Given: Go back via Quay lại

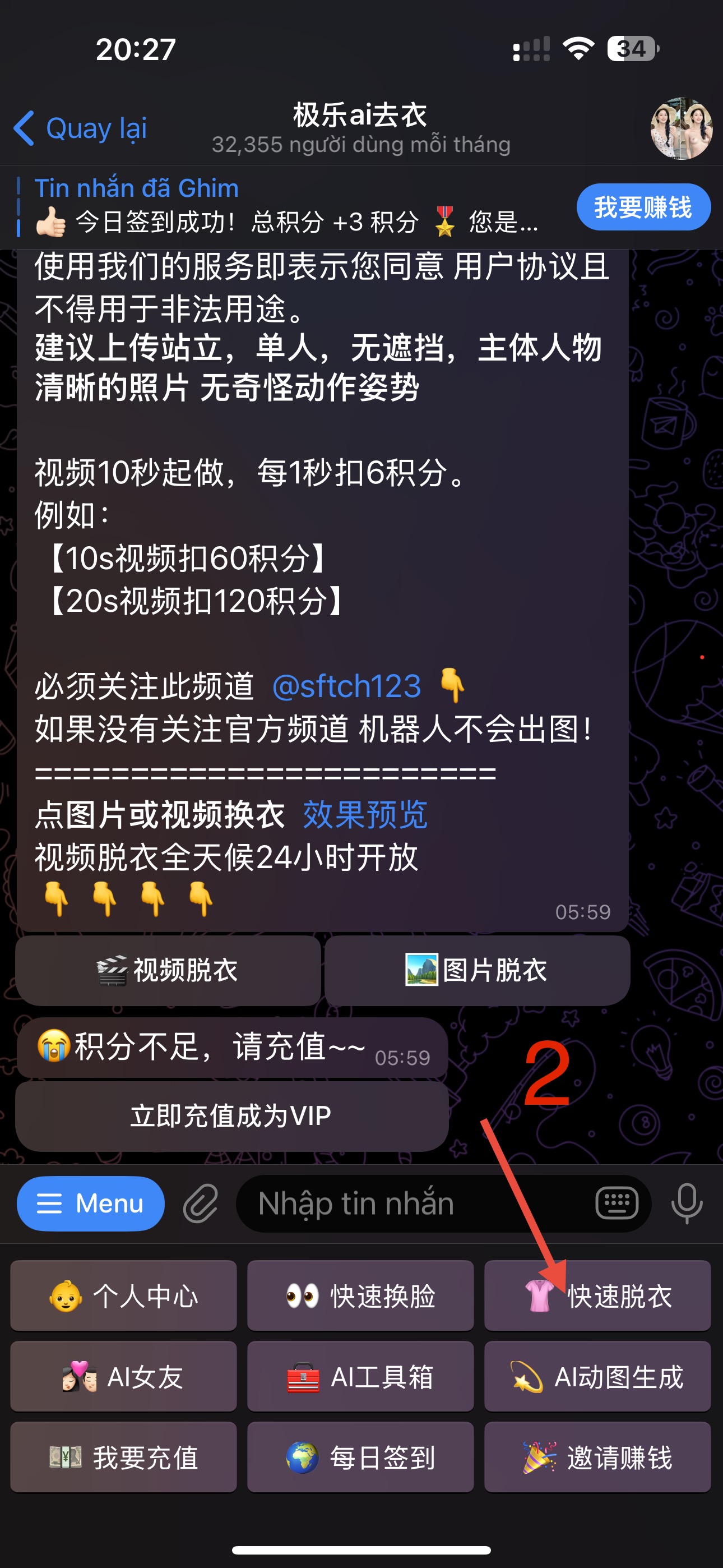Looking at the screenshot, I should [x=80, y=128].
